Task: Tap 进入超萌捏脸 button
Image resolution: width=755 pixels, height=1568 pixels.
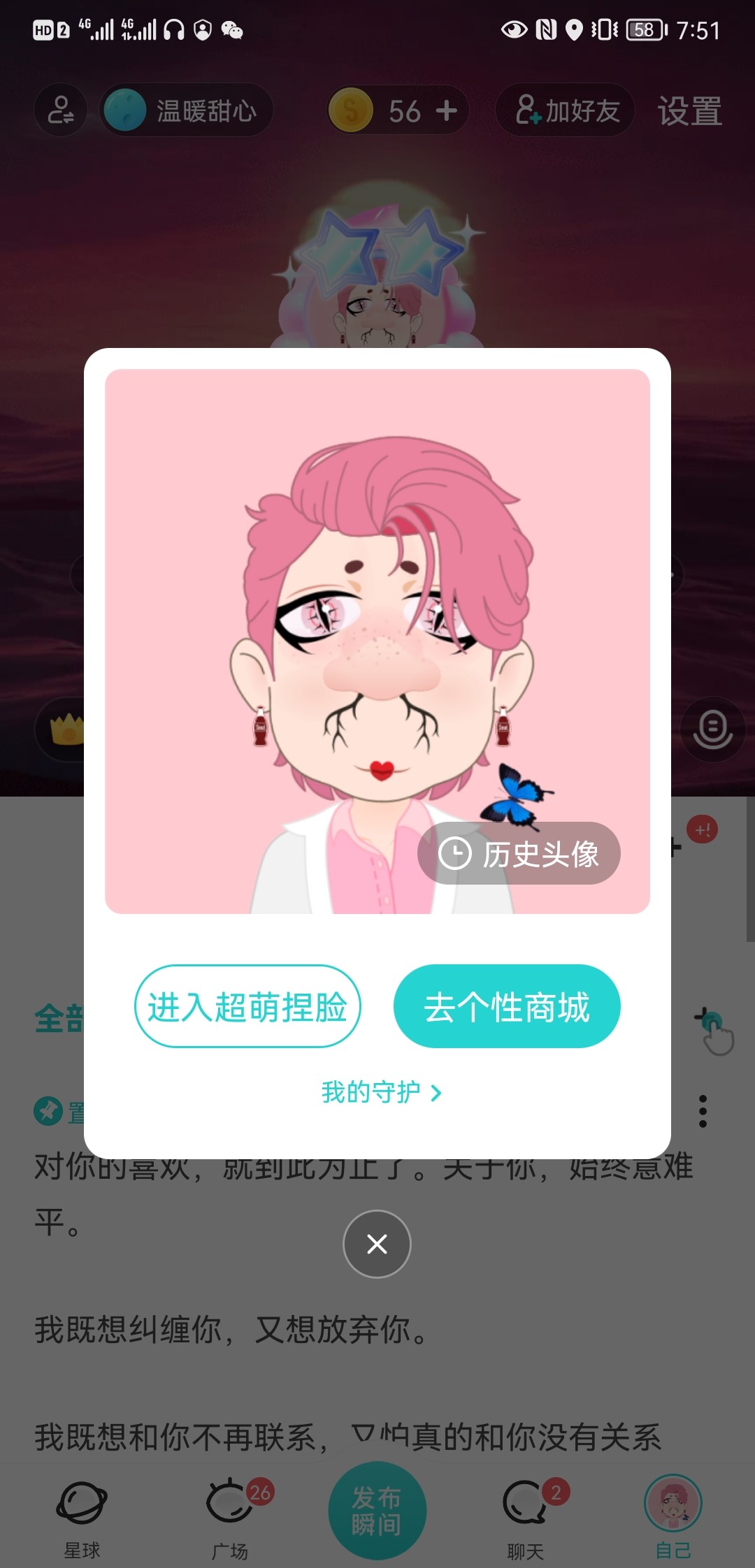Action: coord(247,1006)
